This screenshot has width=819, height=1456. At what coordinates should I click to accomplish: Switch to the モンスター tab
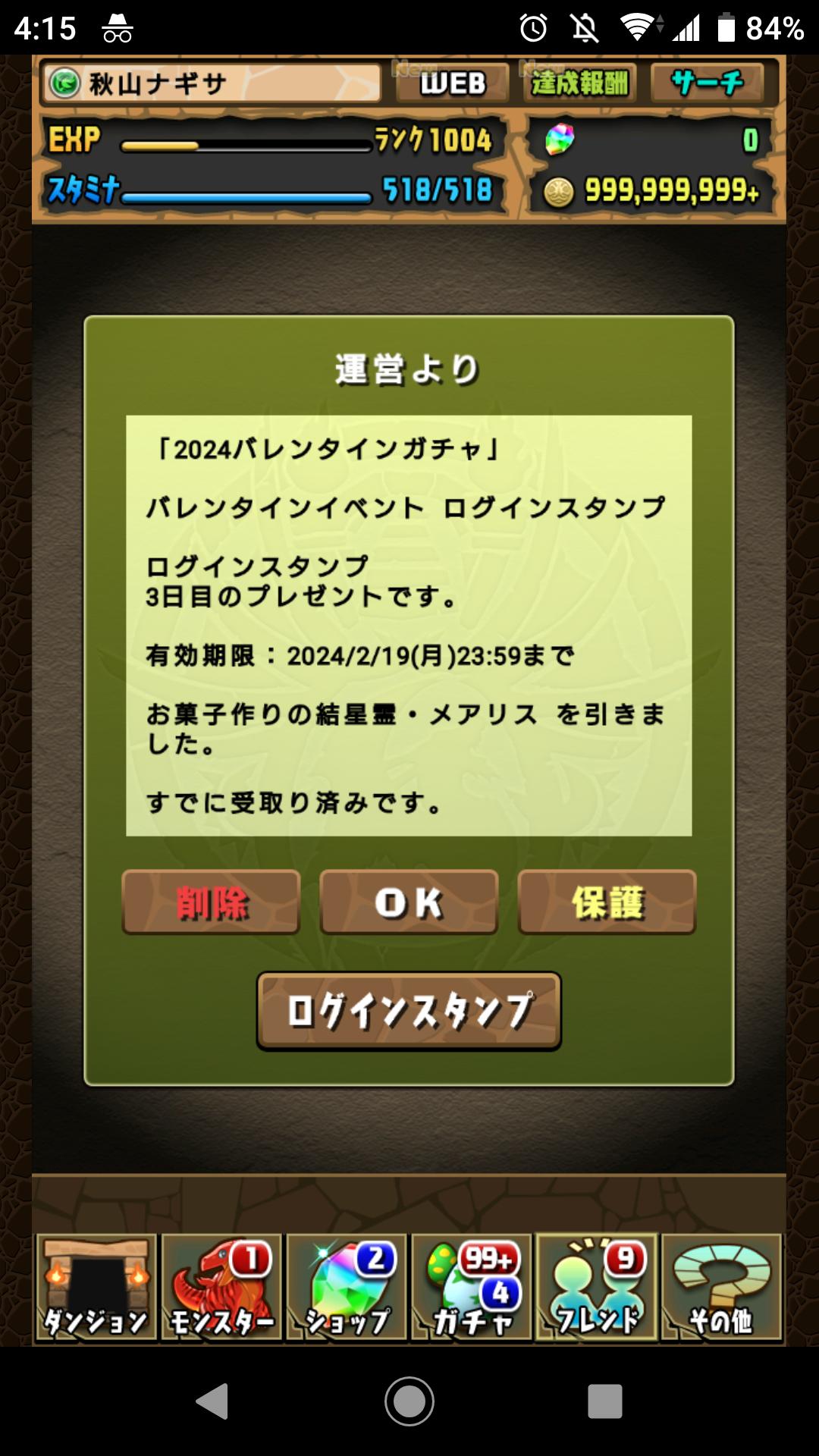pyautogui.click(x=221, y=1288)
